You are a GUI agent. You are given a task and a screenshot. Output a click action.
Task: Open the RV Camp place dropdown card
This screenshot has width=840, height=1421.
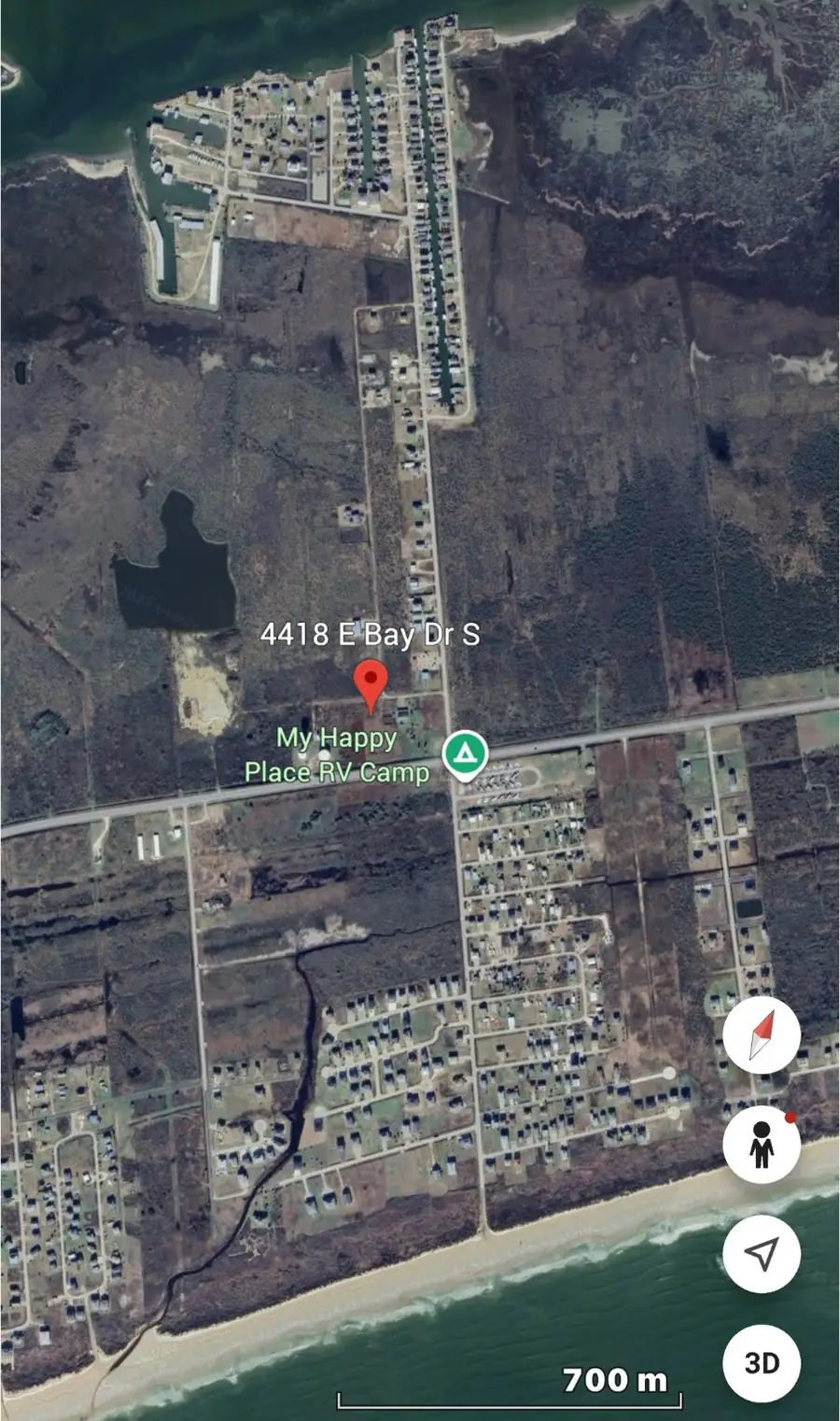(x=337, y=756)
